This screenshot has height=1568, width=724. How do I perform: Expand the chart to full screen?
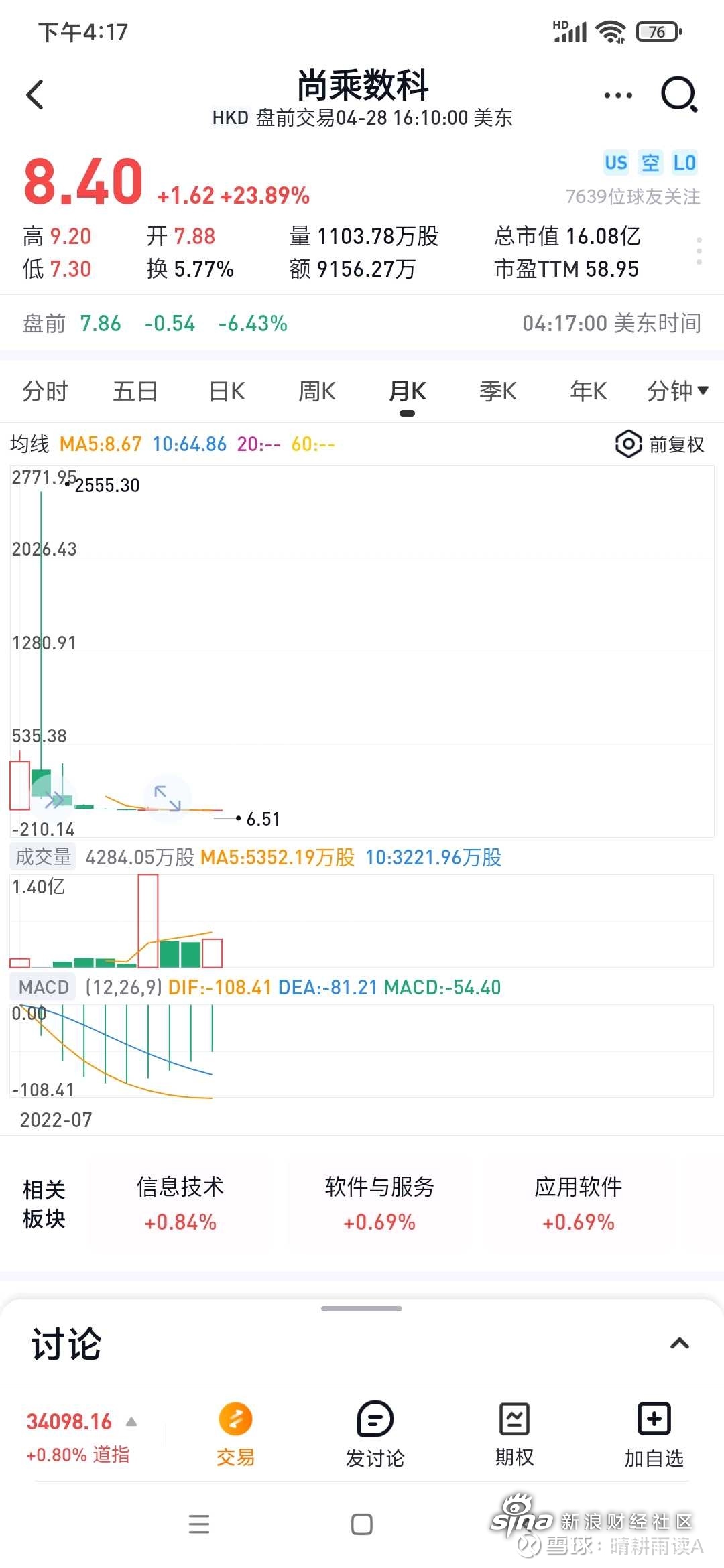[167, 798]
